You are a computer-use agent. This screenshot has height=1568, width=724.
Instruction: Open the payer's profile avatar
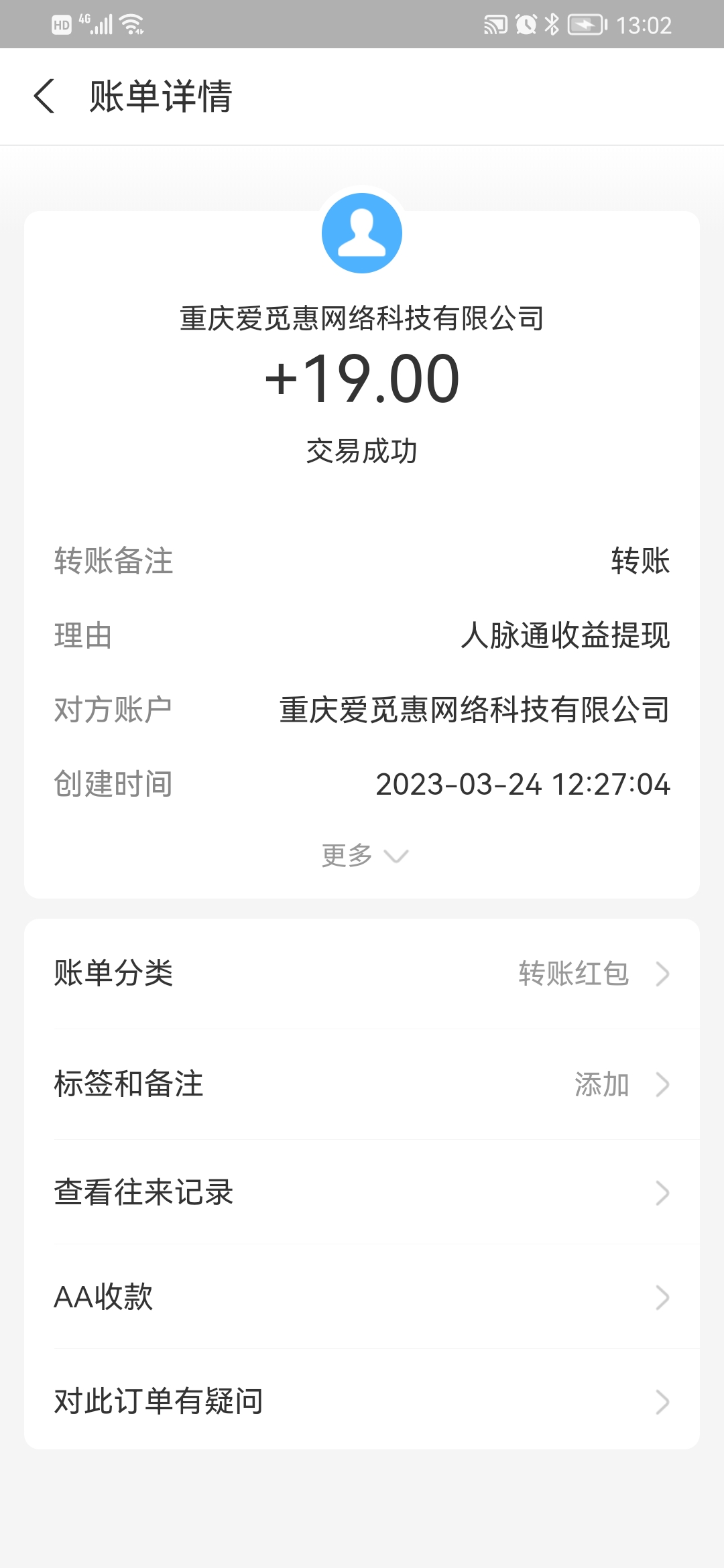coord(362,233)
